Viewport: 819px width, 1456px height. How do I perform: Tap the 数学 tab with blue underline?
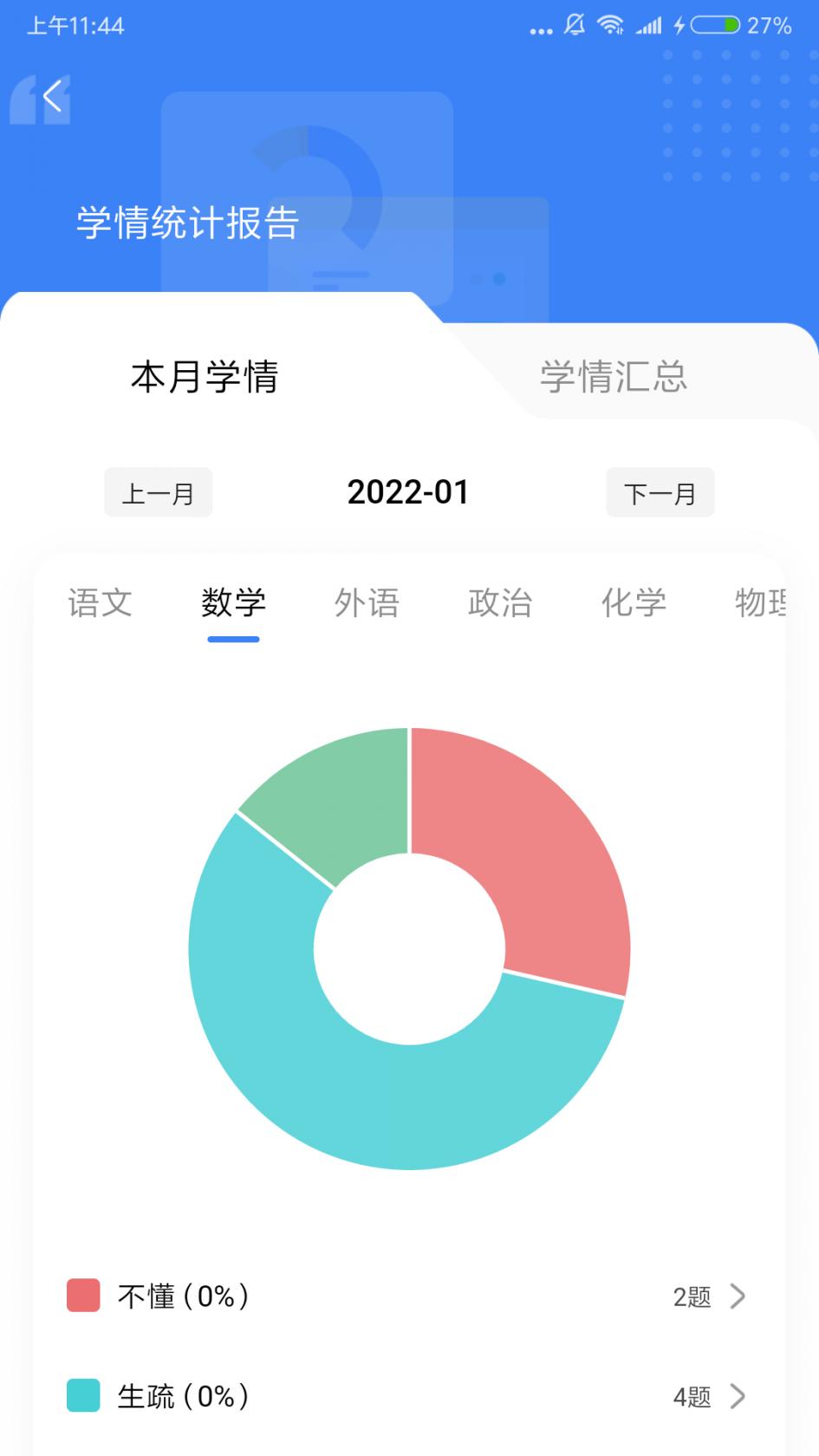pos(233,603)
